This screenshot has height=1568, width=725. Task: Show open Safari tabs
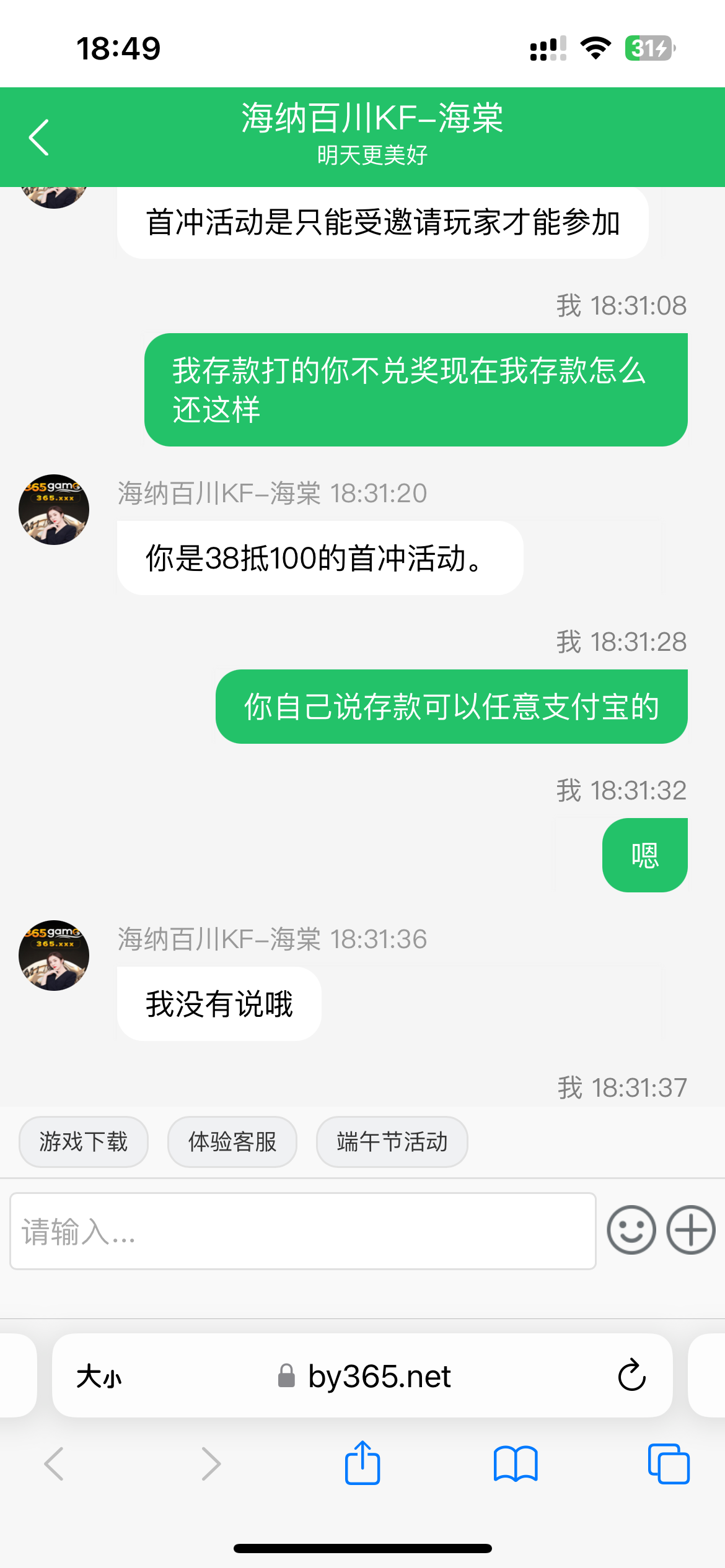(x=668, y=1464)
